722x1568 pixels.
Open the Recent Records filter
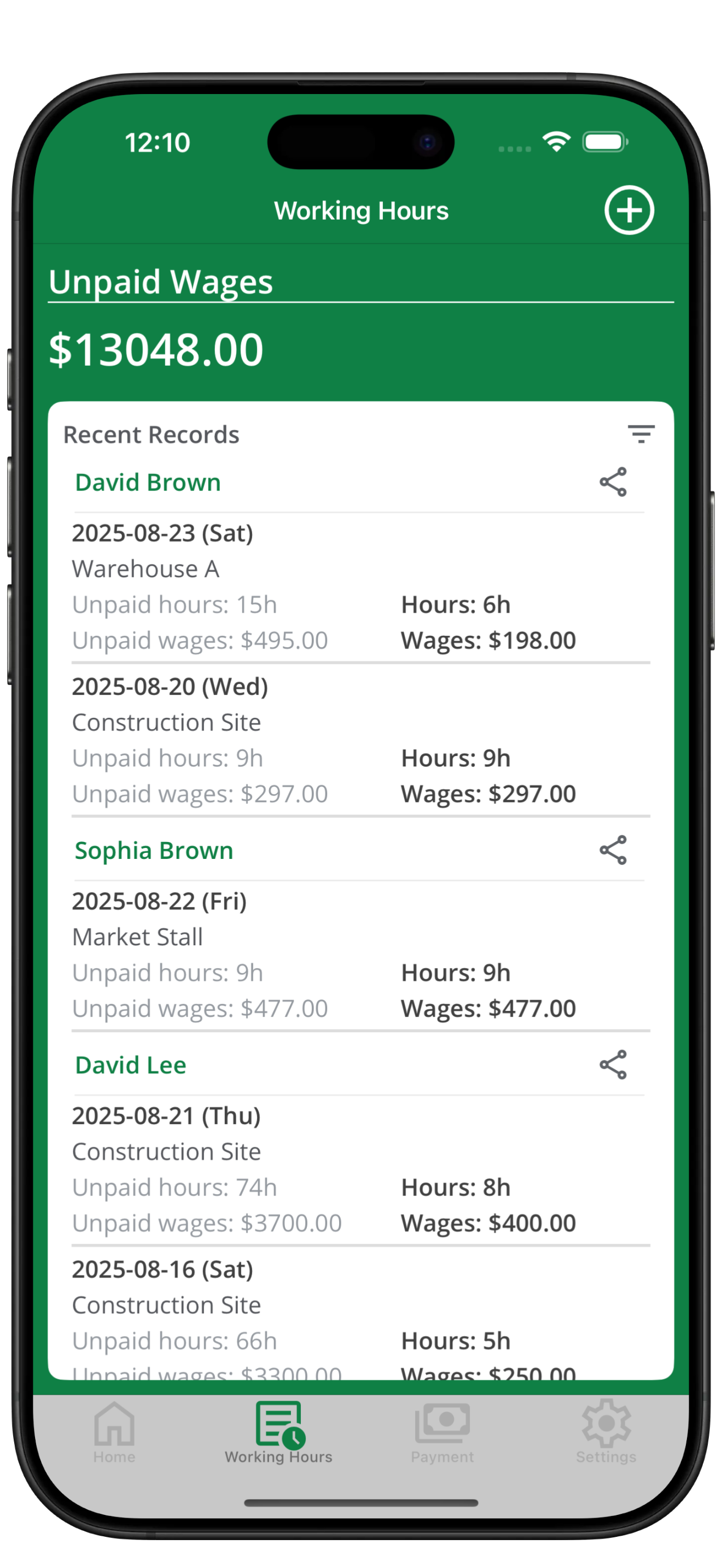641,434
